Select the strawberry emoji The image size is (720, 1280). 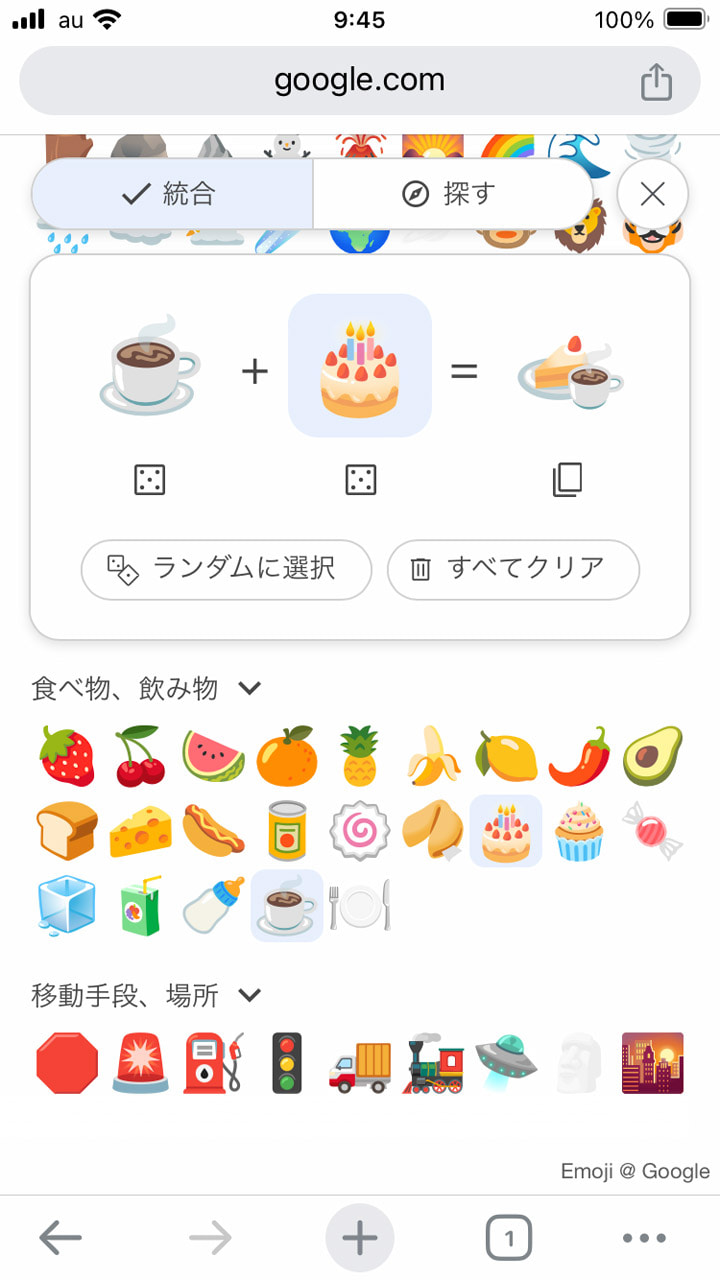click(67, 757)
